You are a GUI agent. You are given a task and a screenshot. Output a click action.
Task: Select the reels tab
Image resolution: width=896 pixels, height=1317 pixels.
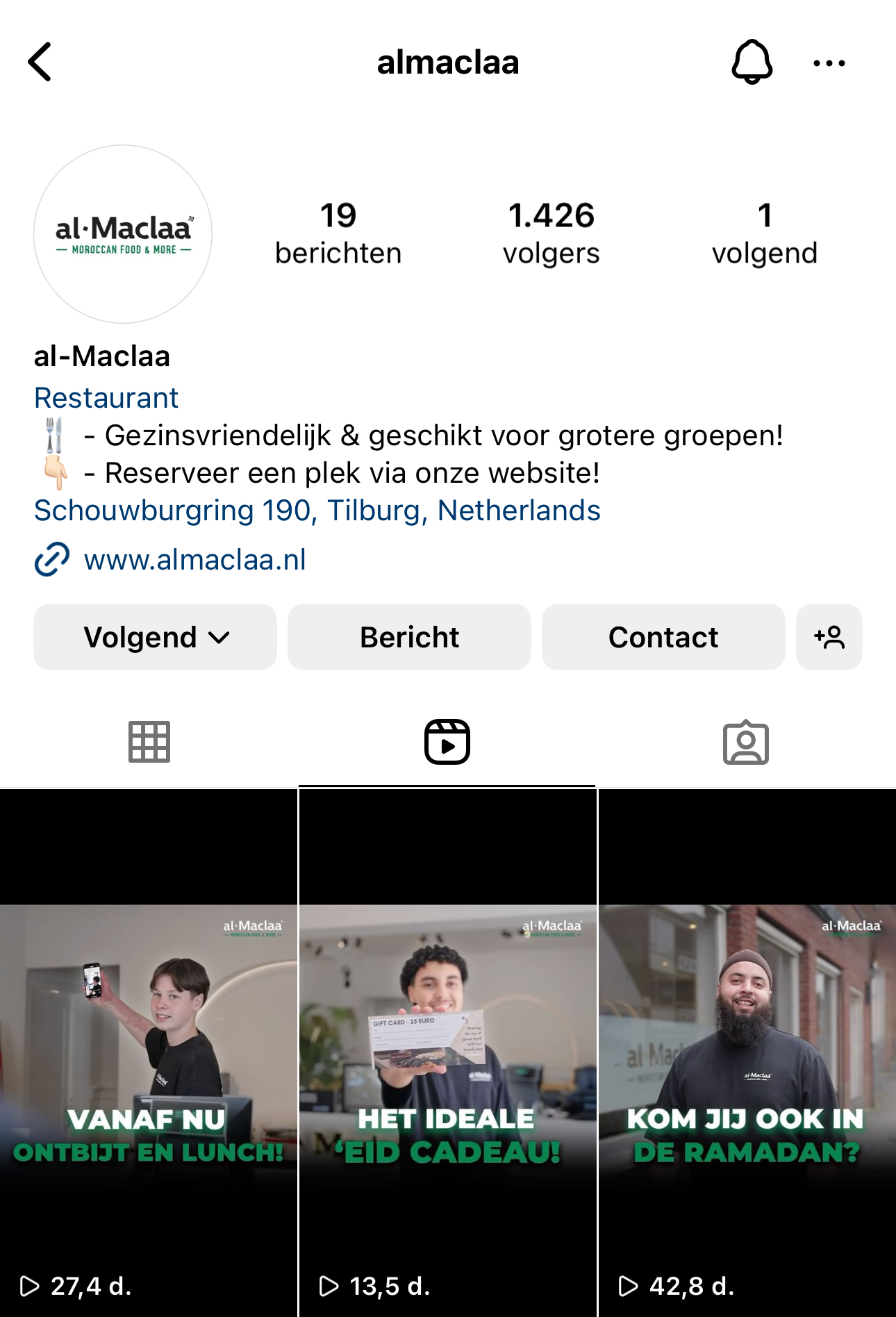pos(447,743)
